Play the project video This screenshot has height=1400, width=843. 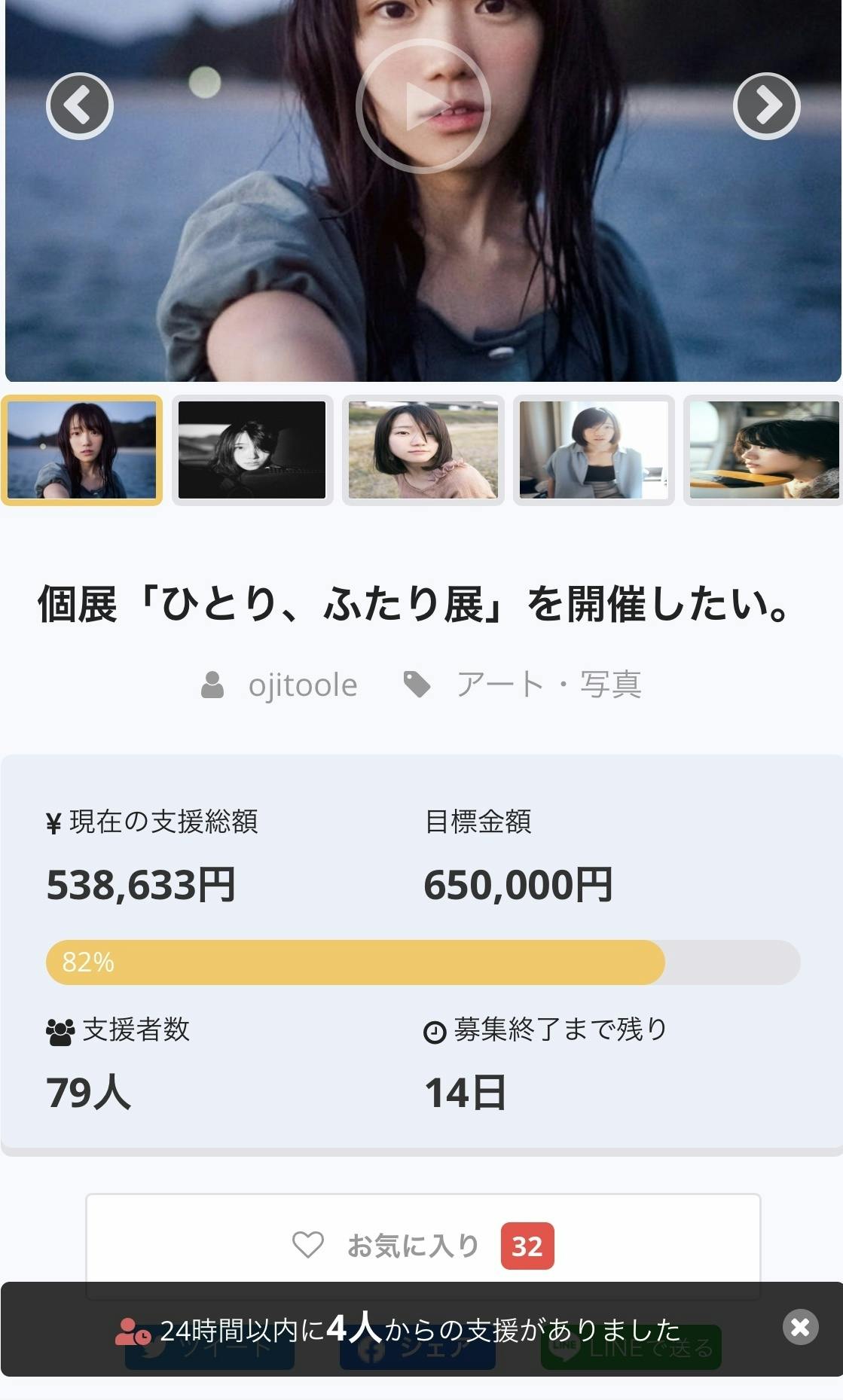pos(423,106)
